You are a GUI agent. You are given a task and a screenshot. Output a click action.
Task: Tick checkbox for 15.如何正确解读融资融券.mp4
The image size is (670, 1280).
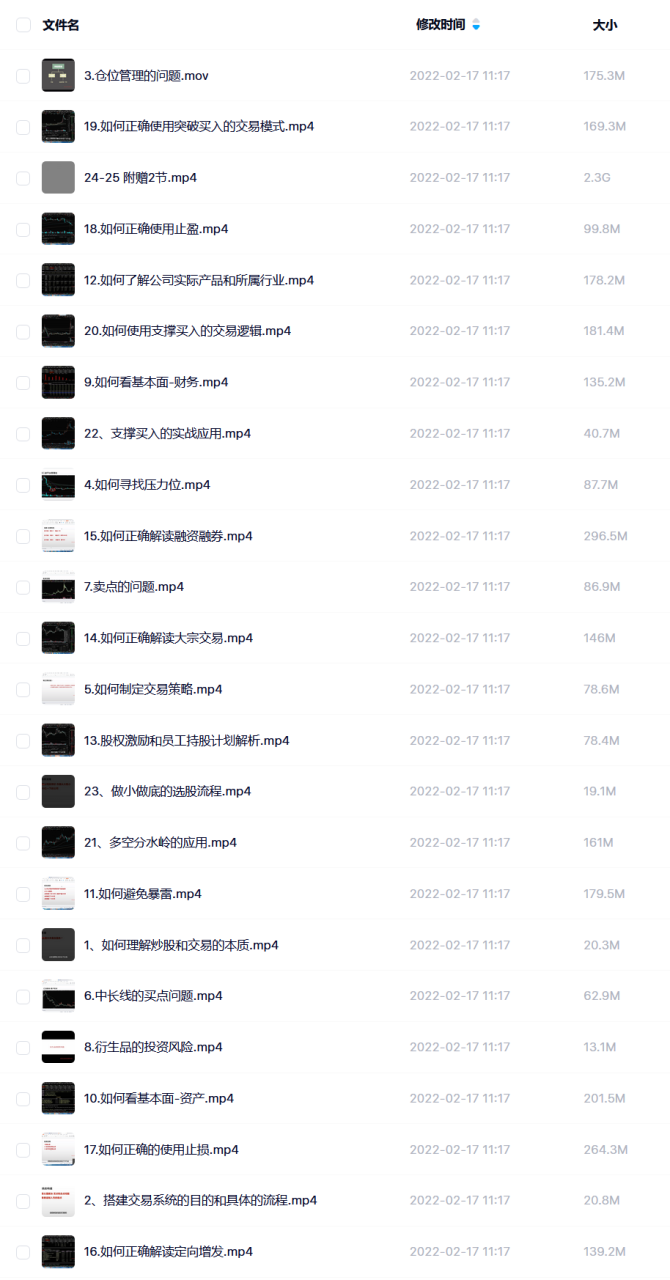pyautogui.click(x=23, y=536)
